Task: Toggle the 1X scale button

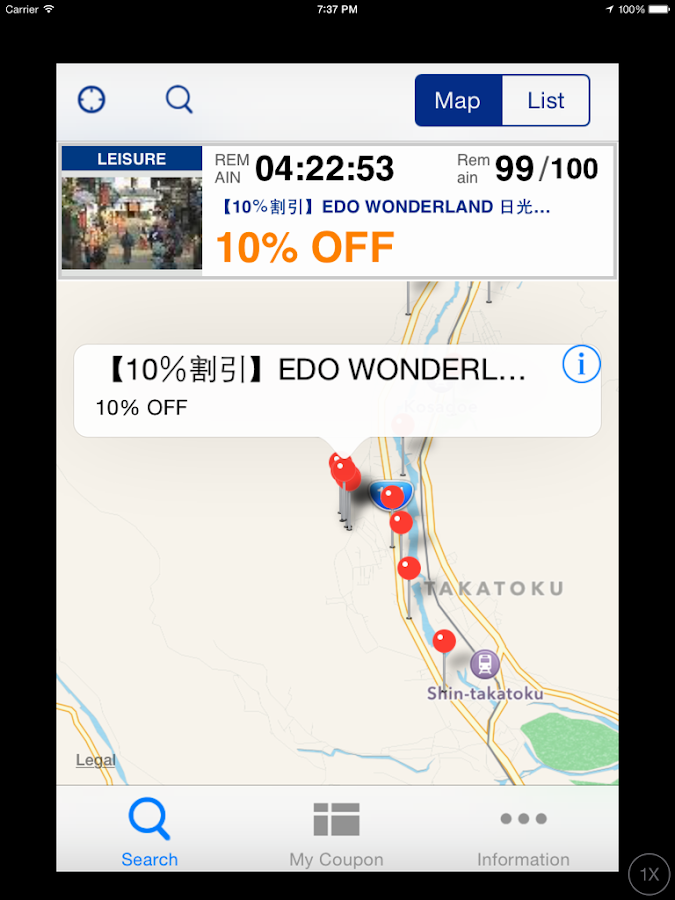Action: pos(650,875)
